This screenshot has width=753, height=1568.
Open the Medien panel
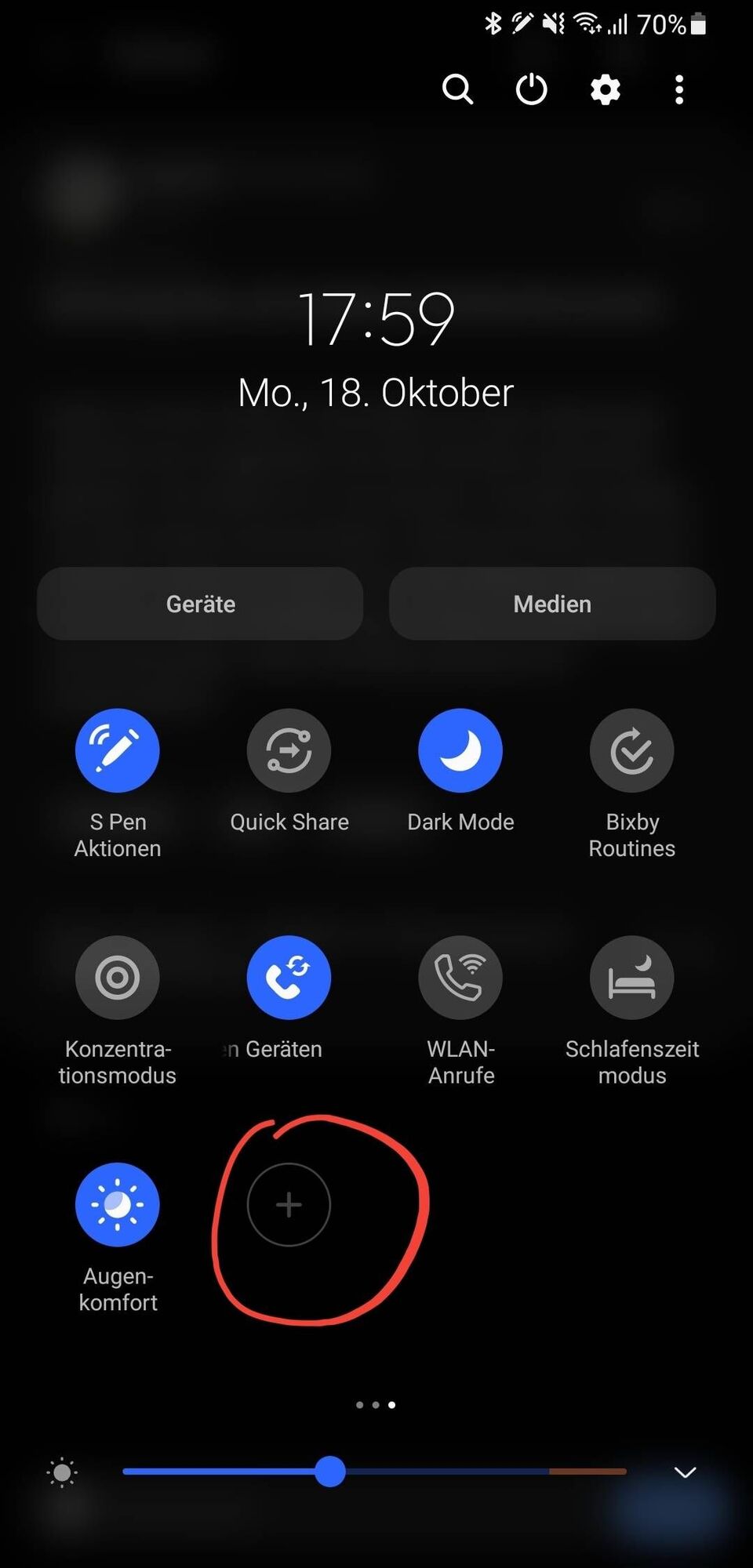click(552, 604)
